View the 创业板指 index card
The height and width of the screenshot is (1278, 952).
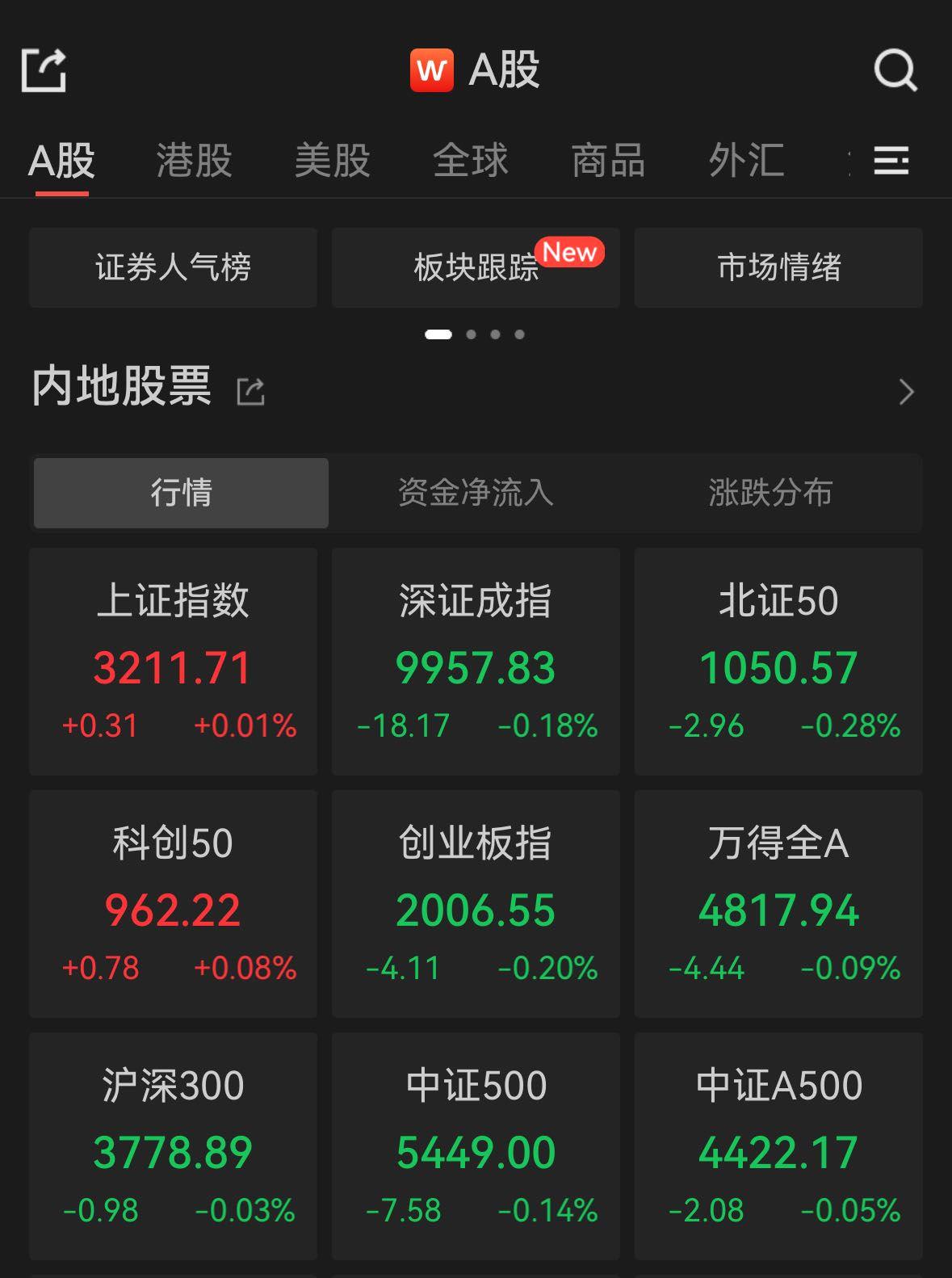pyautogui.click(x=476, y=903)
